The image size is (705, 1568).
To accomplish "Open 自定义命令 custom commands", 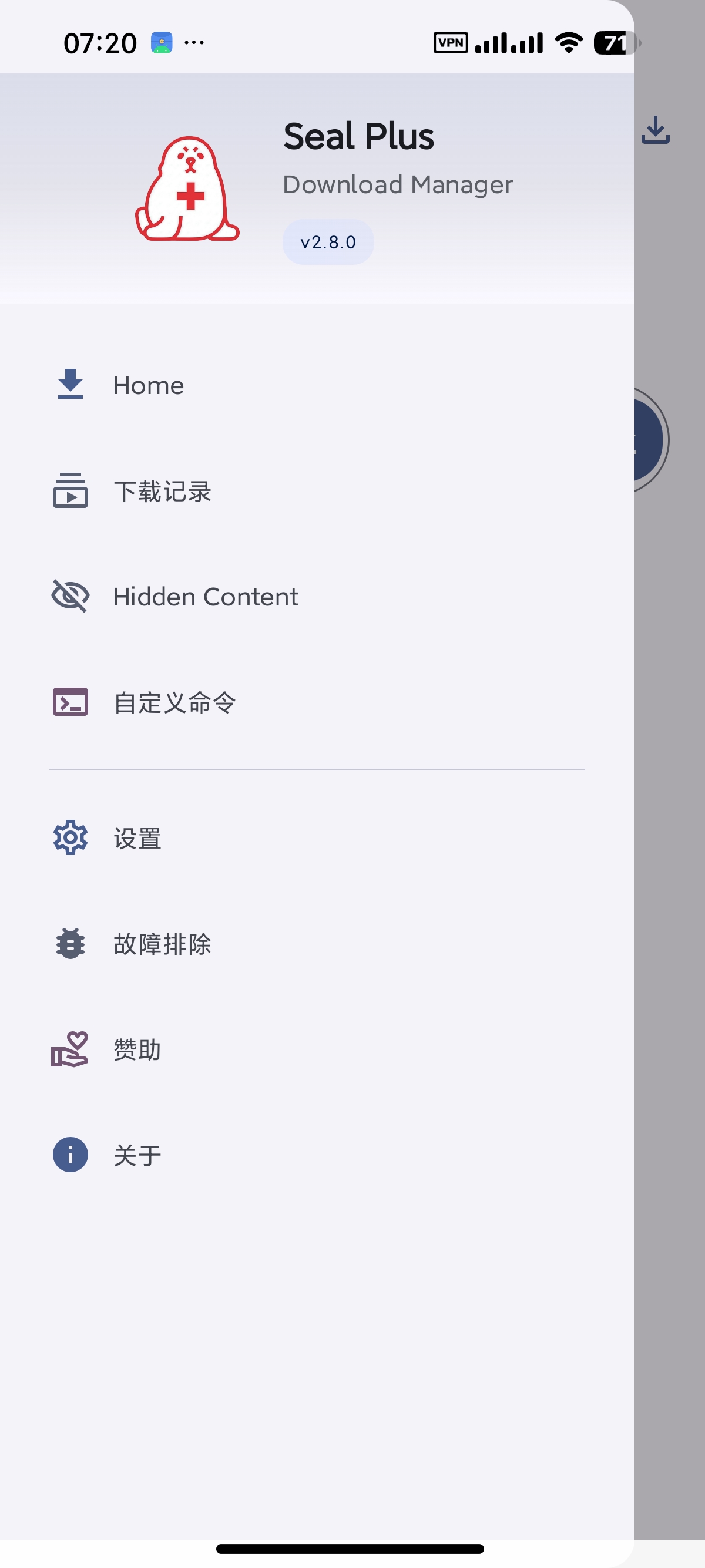I will point(317,702).
